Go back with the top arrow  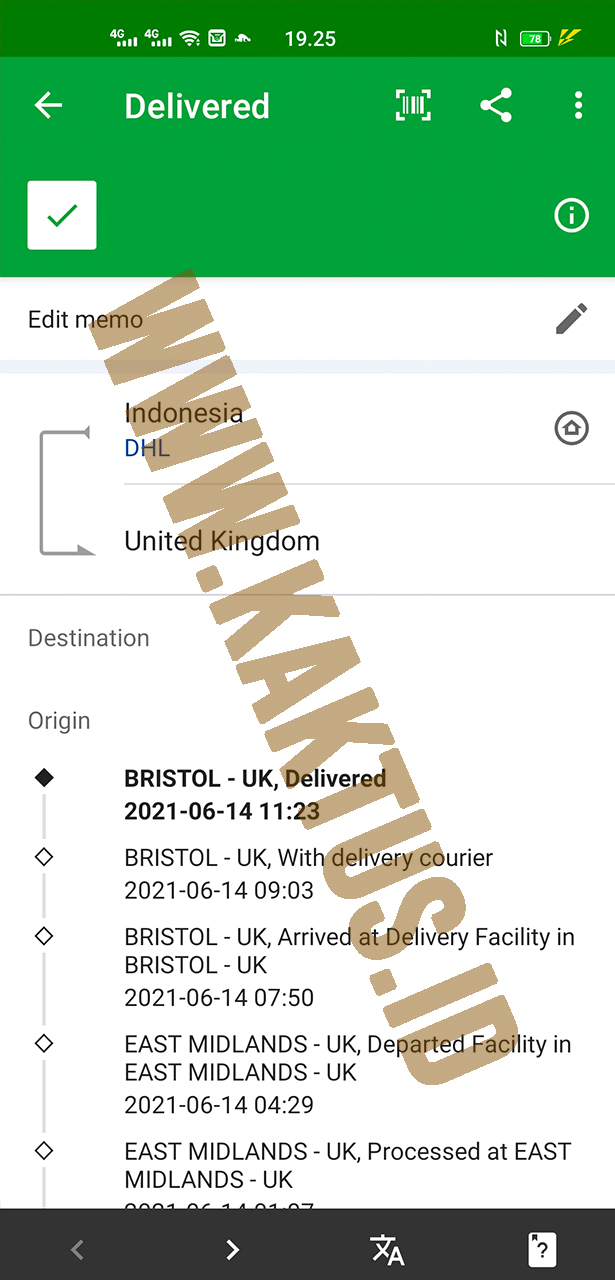tap(48, 106)
